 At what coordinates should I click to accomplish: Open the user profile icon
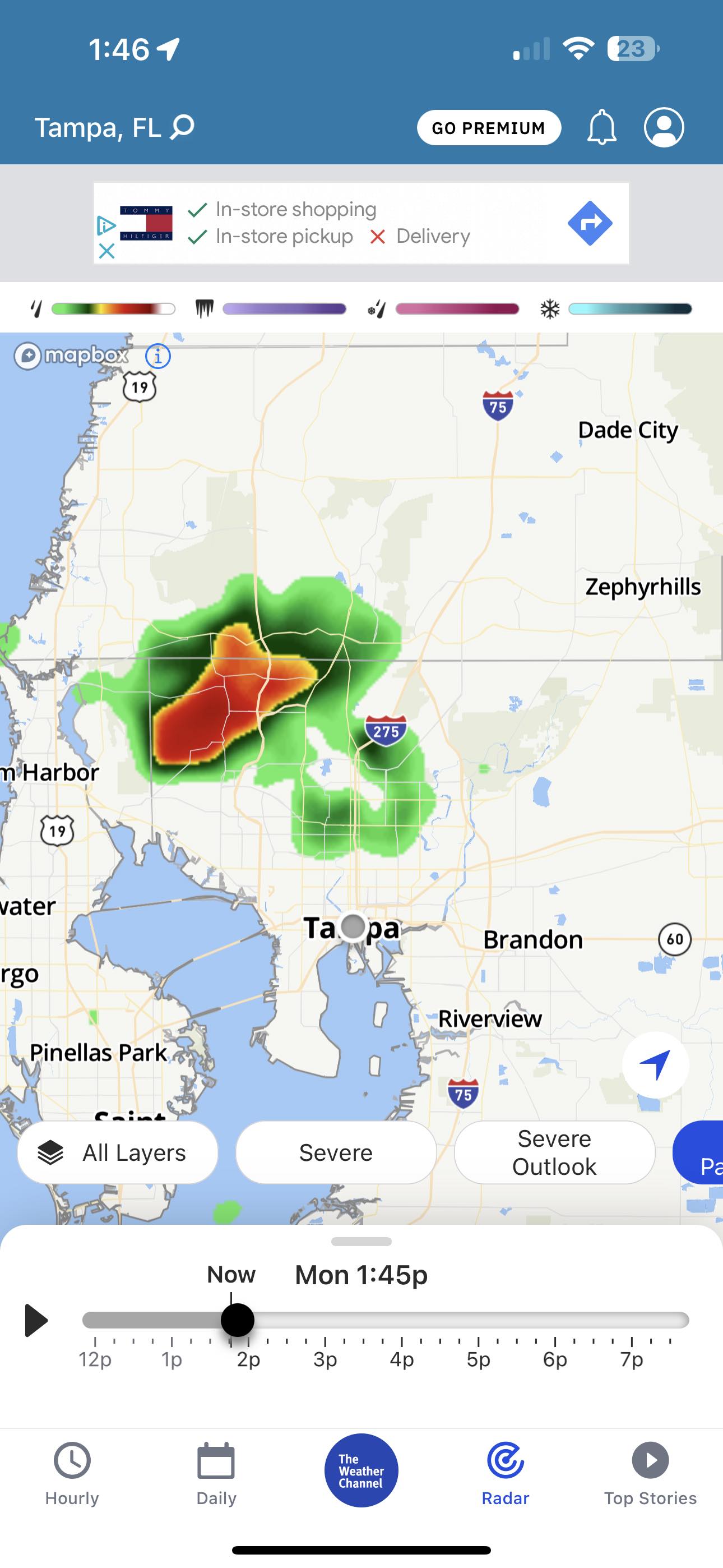pyautogui.click(x=664, y=127)
